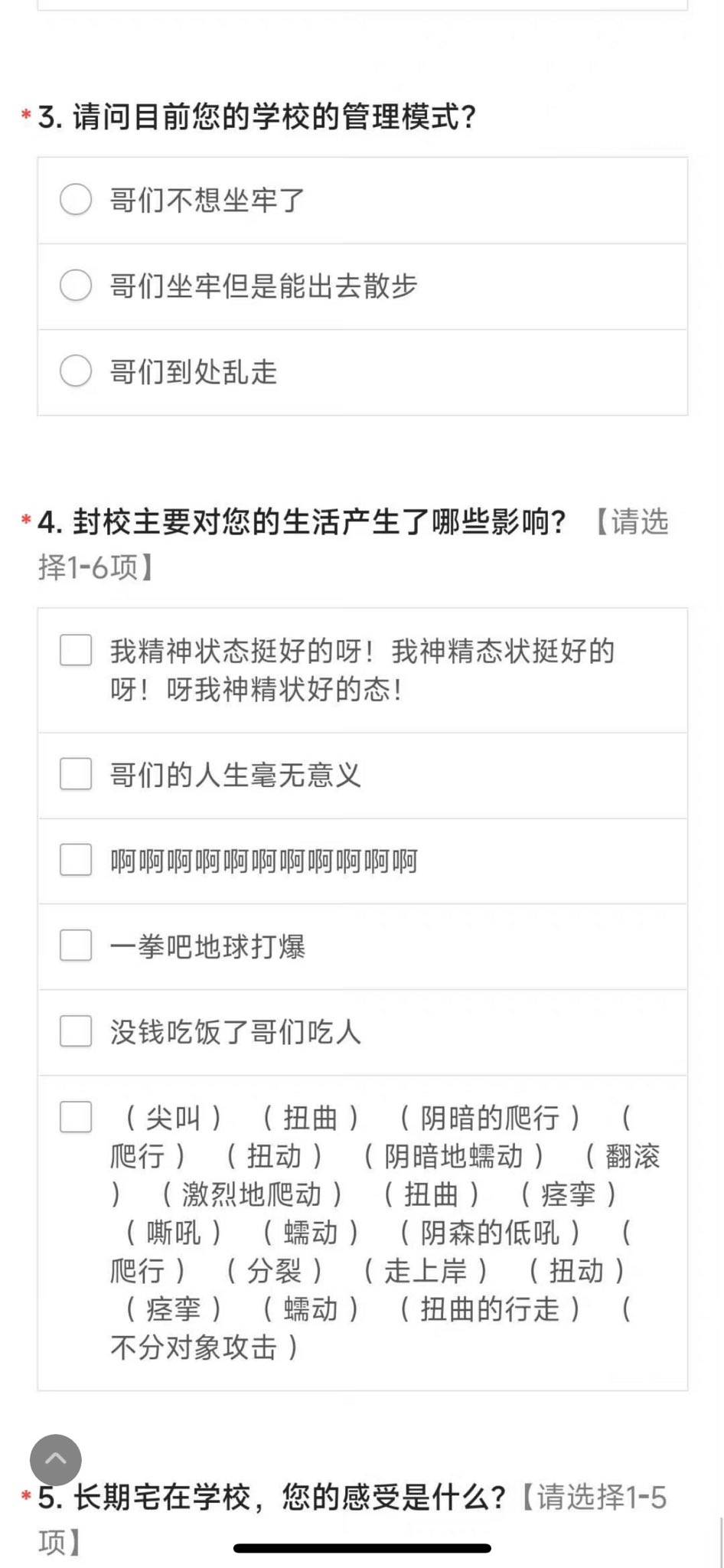
Task: Check 我精神状态挺好的呀 option
Action: 76,650
